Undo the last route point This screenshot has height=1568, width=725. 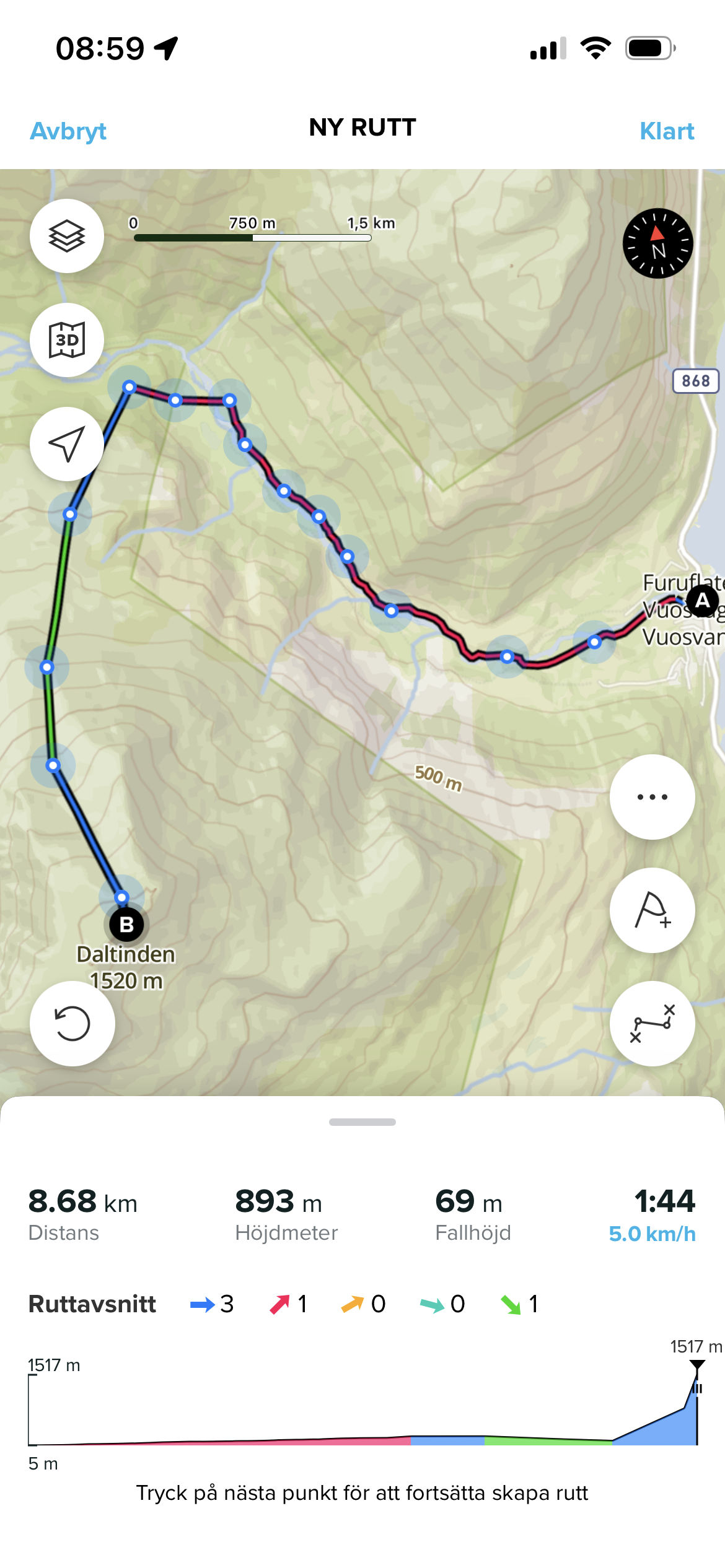[x=72, y=1024]
